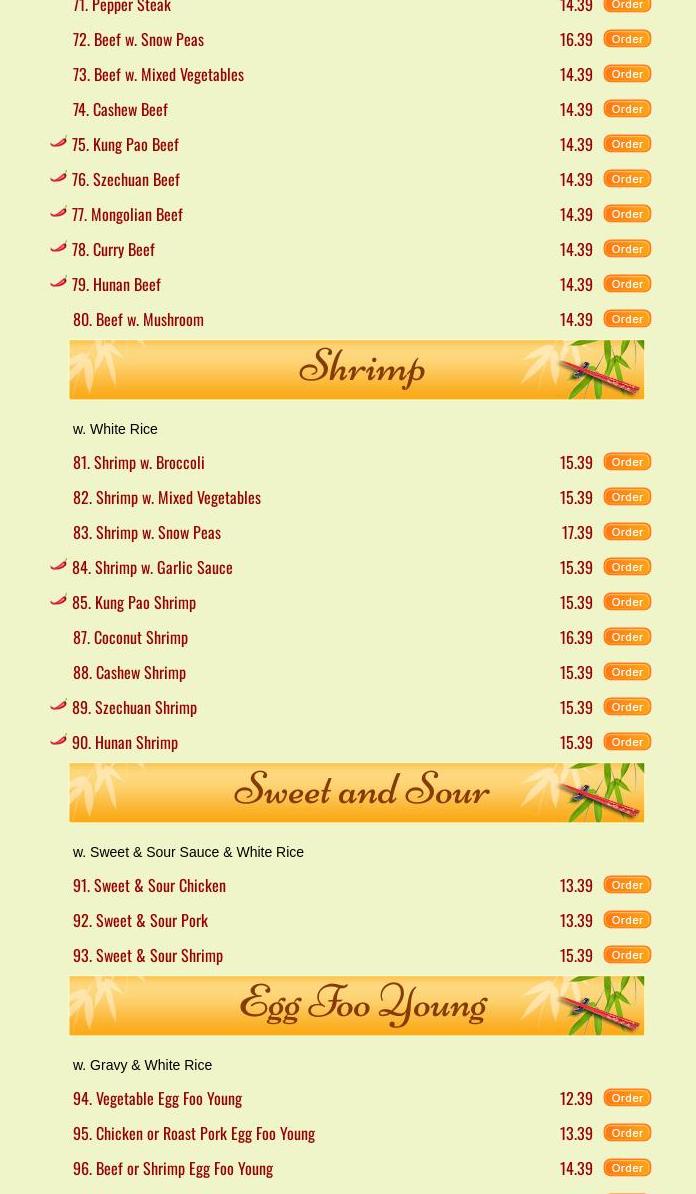Image resolution: width=696 pixels, height=1194 pixels.
Task: Order Beef w. Snow Peas
Action: tap(627, 39)
